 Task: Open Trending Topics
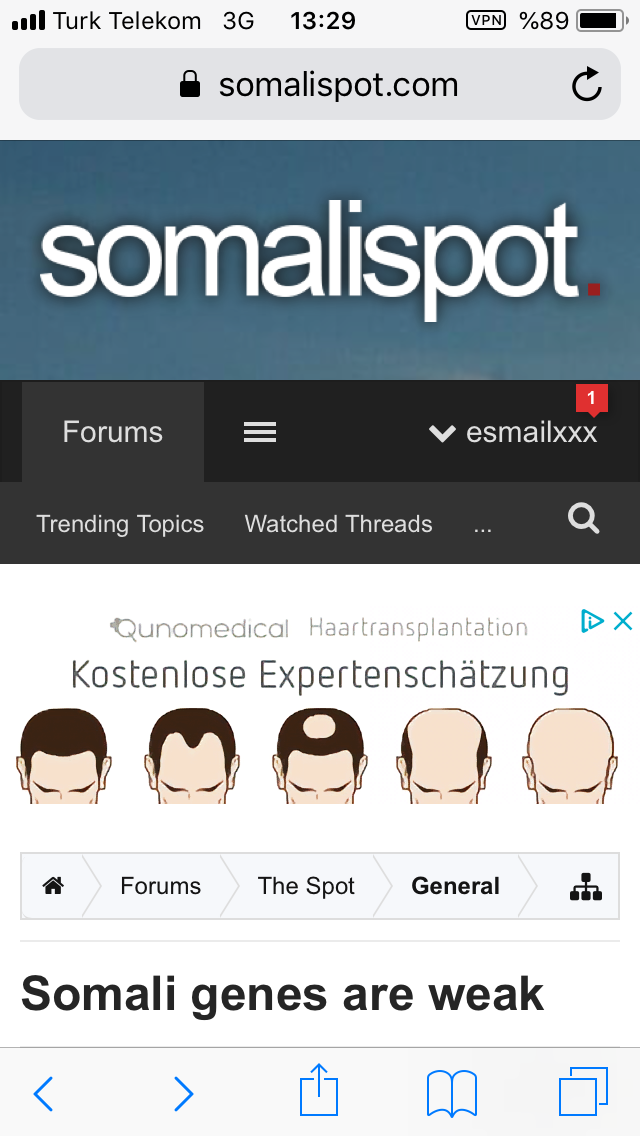tap(120, 524)
